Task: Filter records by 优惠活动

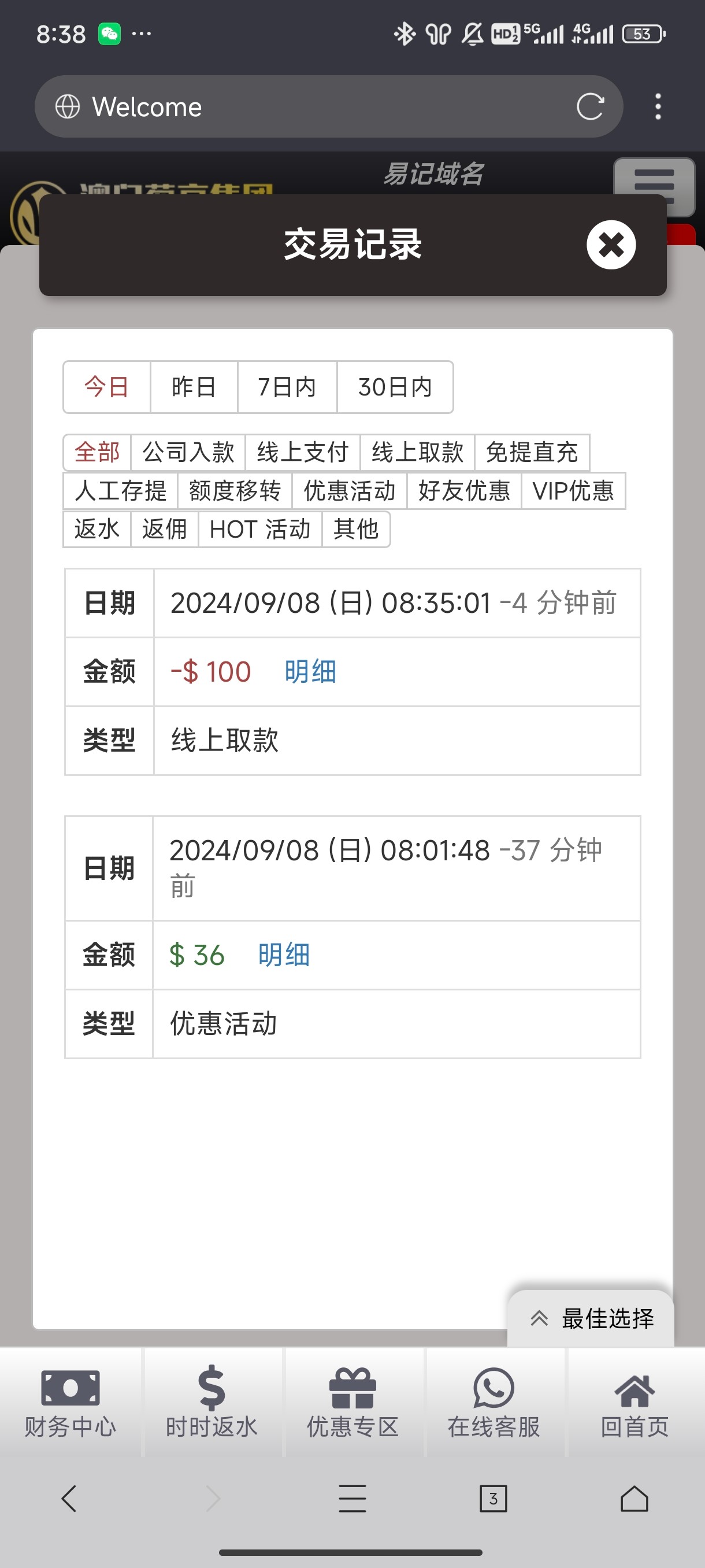Action: tap(349, 491)
